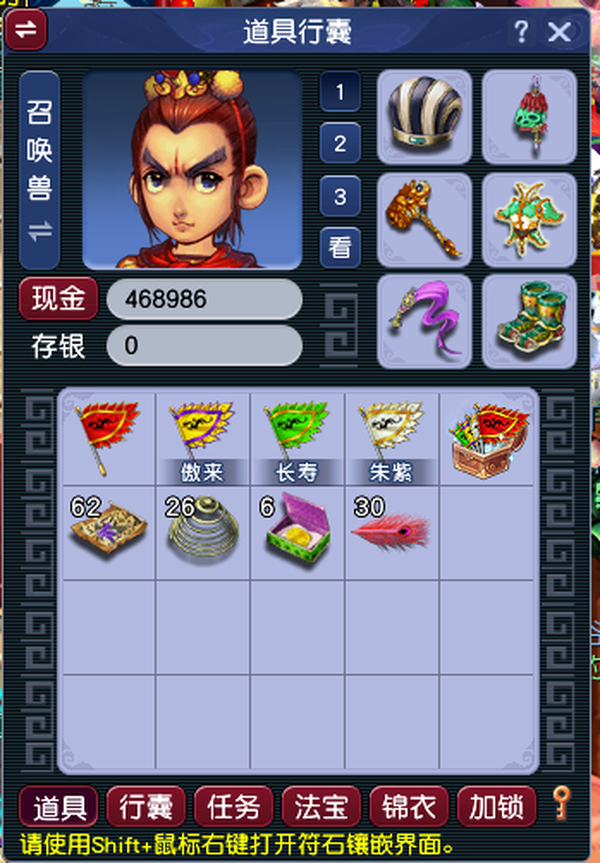Select the equipped golden hammer weapon
Image resolution: width=600 pixels, height=863 pixels.
(x=423, y=218)
